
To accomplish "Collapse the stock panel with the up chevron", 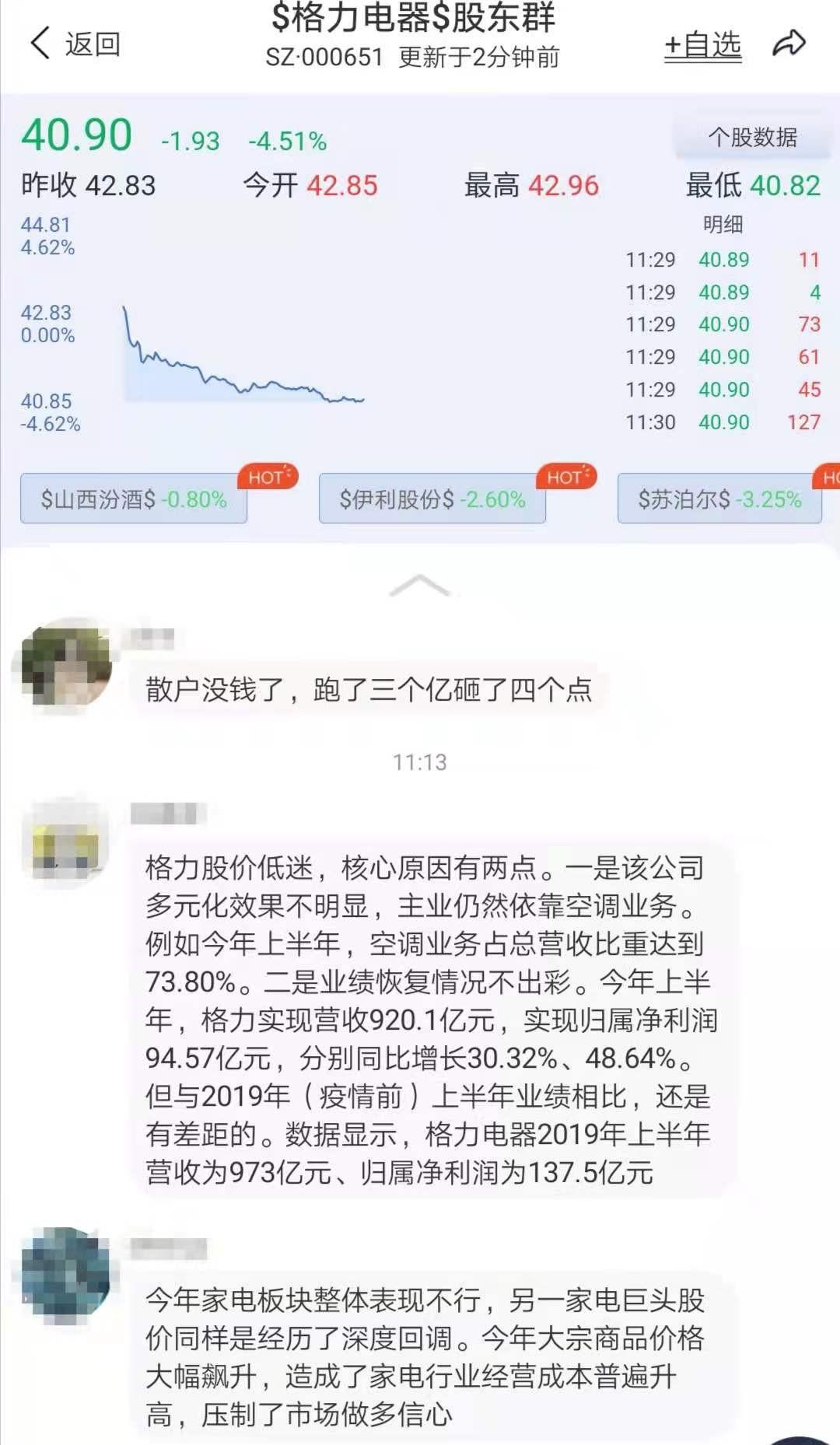I will (x=419, y=586).
